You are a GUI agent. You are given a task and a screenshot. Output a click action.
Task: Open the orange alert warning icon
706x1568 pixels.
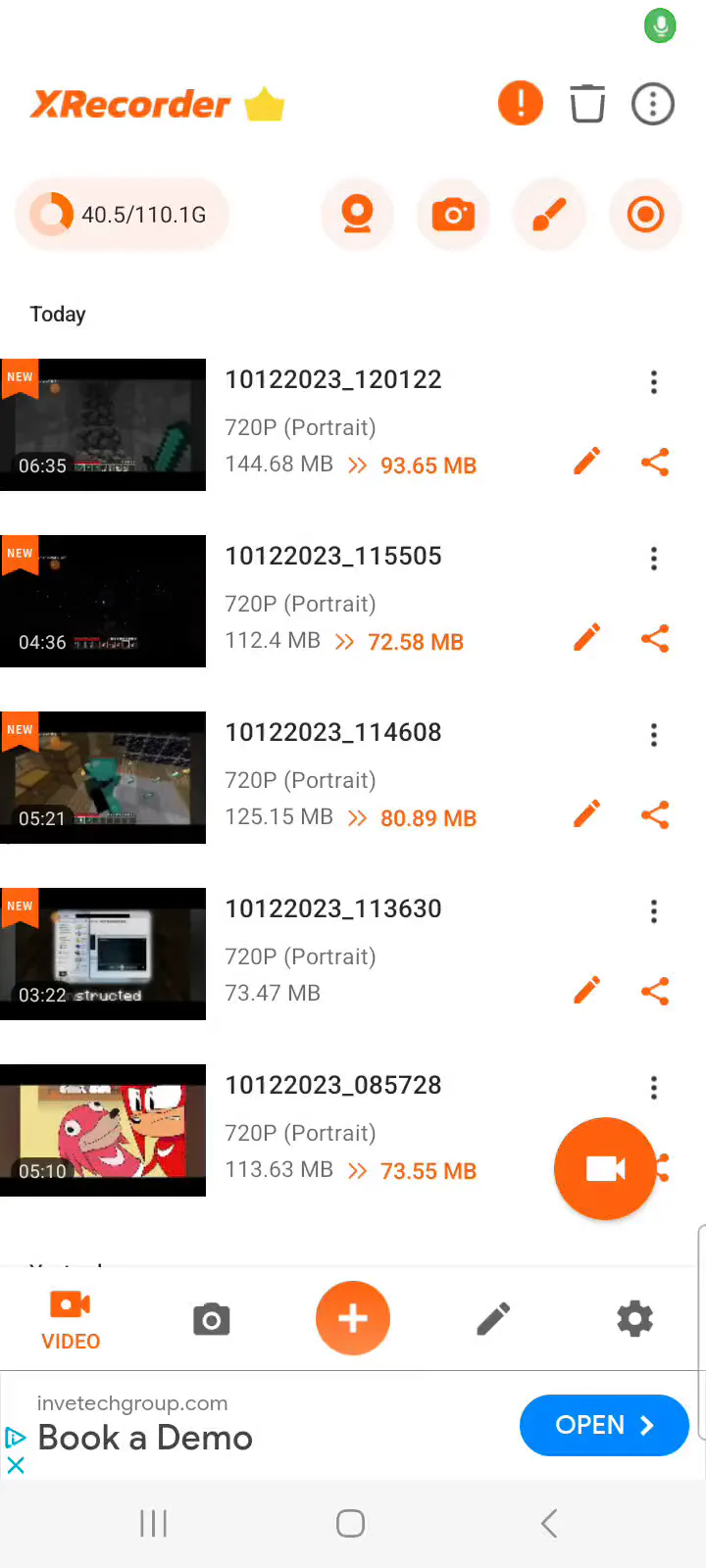[521, 103]
